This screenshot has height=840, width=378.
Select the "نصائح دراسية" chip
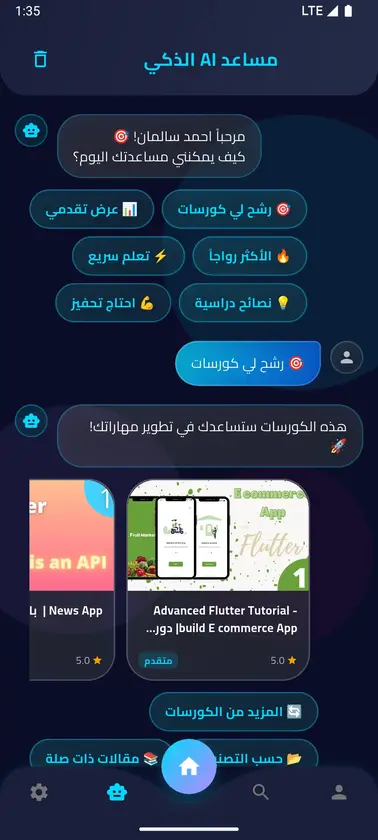pos(243,303)
